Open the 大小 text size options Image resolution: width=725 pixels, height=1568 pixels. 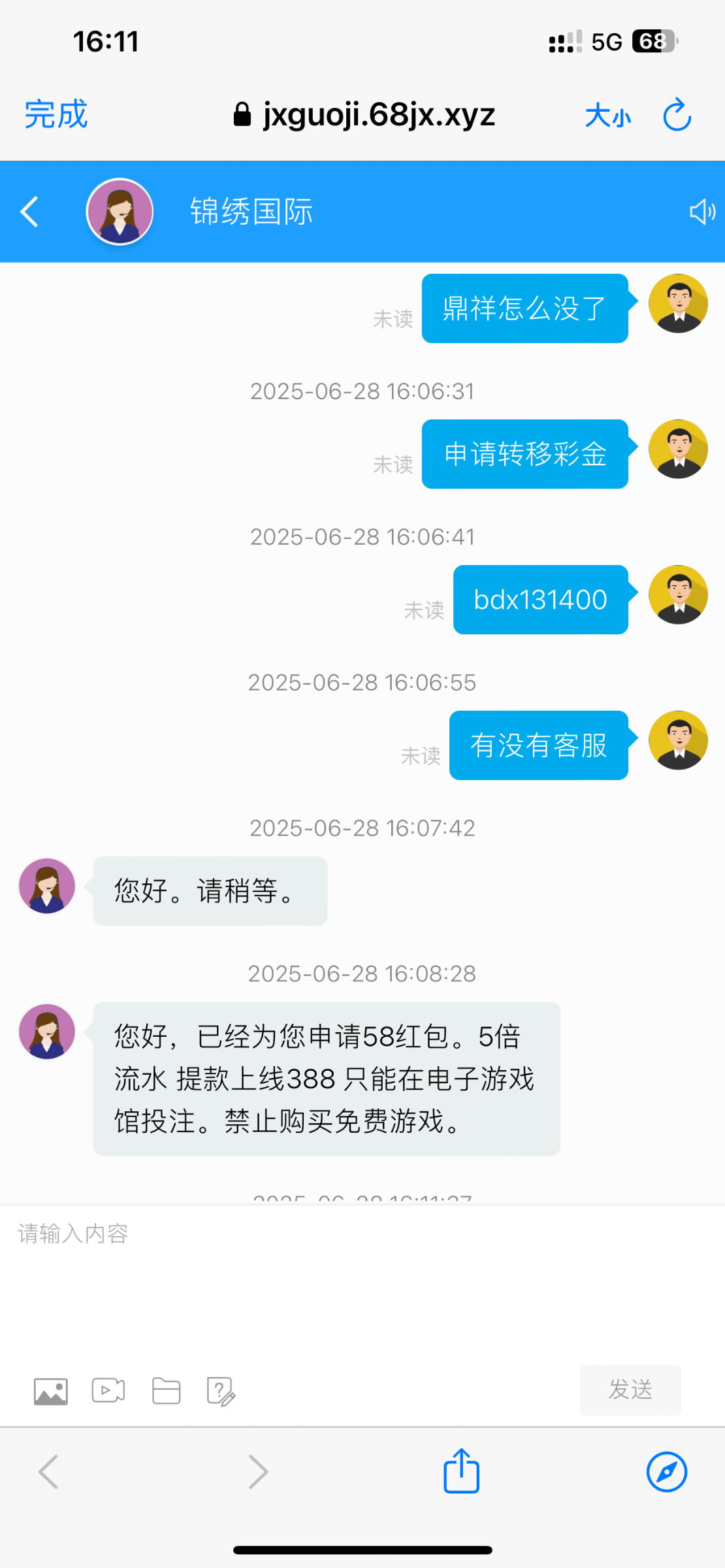[x=607, y=116]
